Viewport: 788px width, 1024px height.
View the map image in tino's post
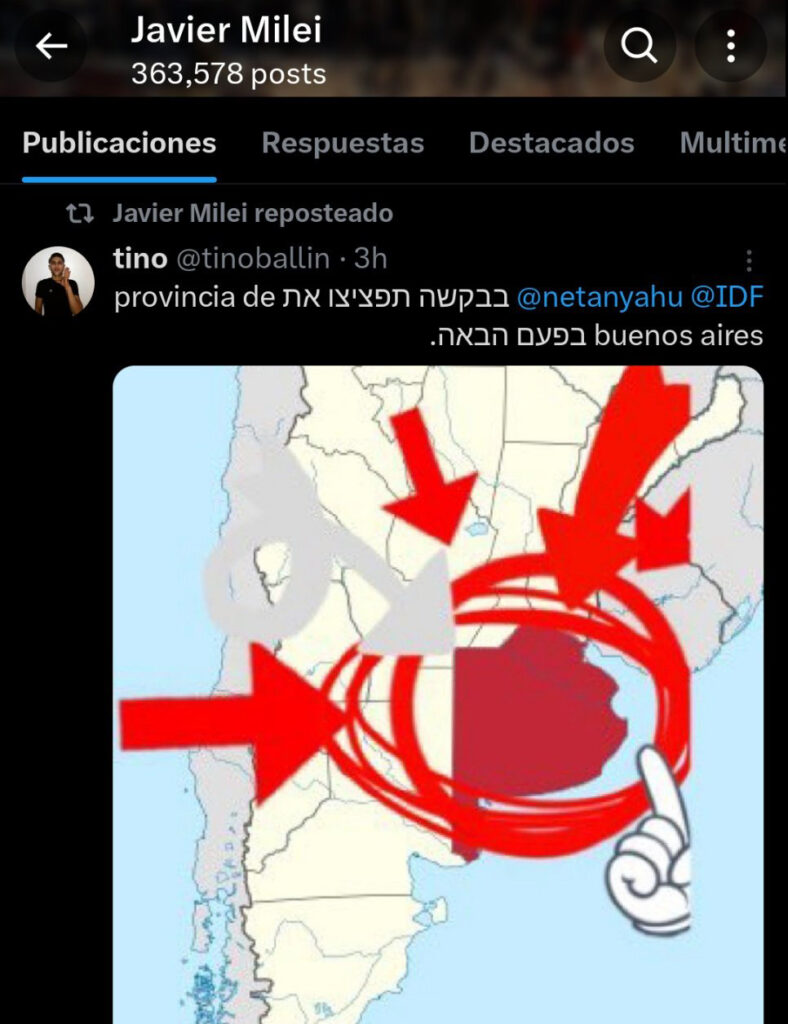click(x=437, y=690)
